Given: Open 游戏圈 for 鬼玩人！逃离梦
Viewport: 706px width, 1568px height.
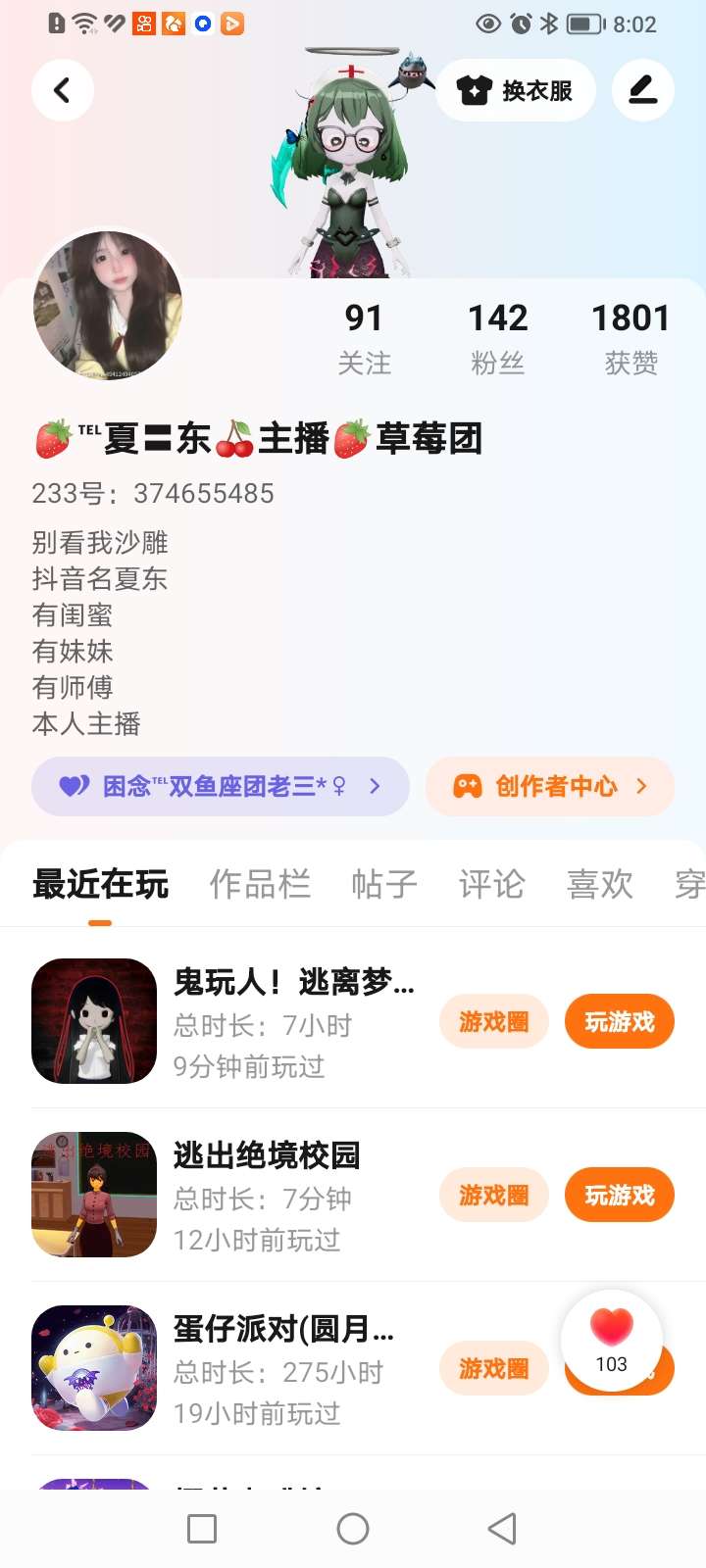Looking at the screenshot, I should point(494,1021).
